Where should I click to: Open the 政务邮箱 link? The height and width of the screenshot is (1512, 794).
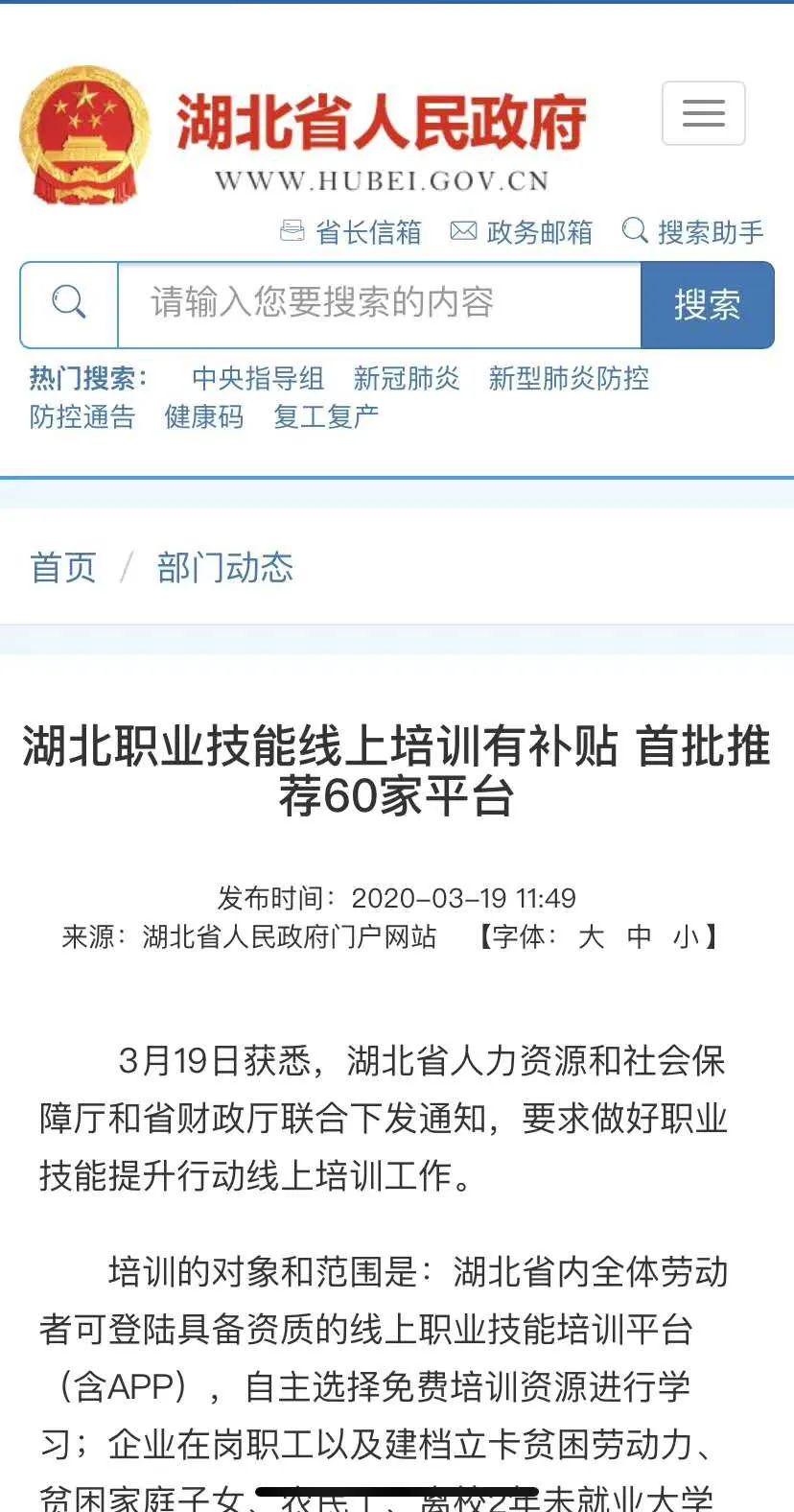pyautogui.click(x=522, y=232)
